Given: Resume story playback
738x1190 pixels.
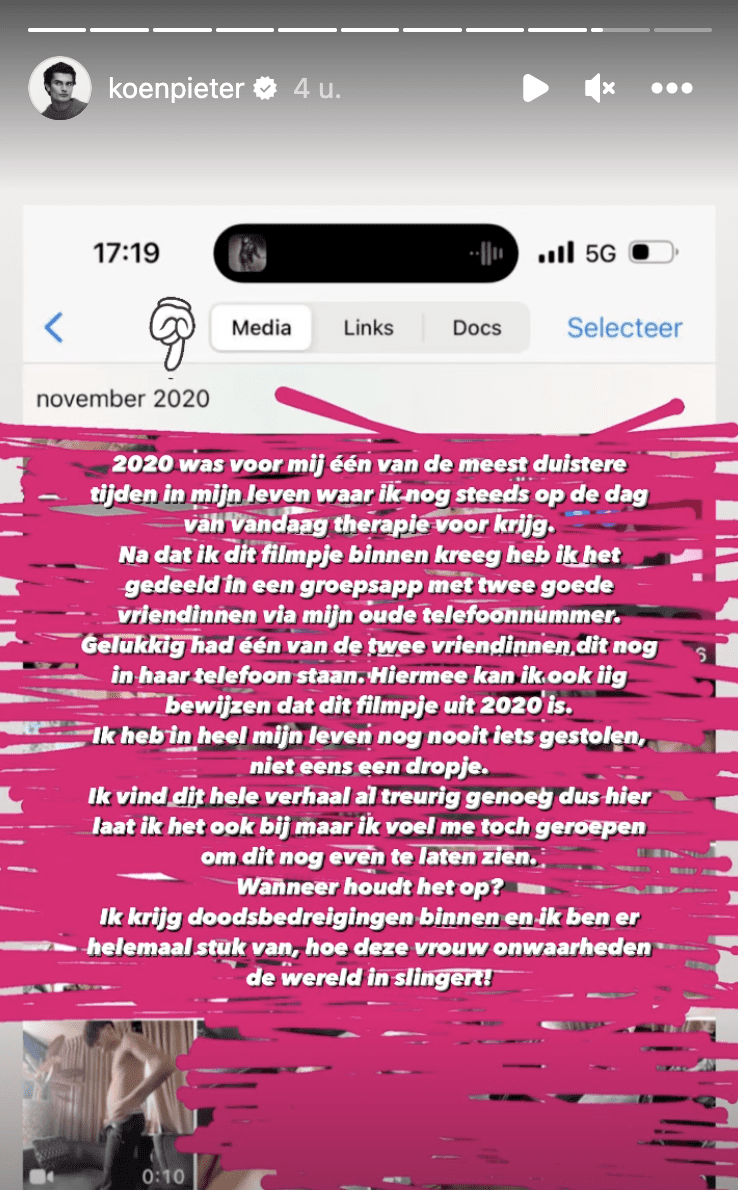Looking at the screenshot, I should pos(535,88).
